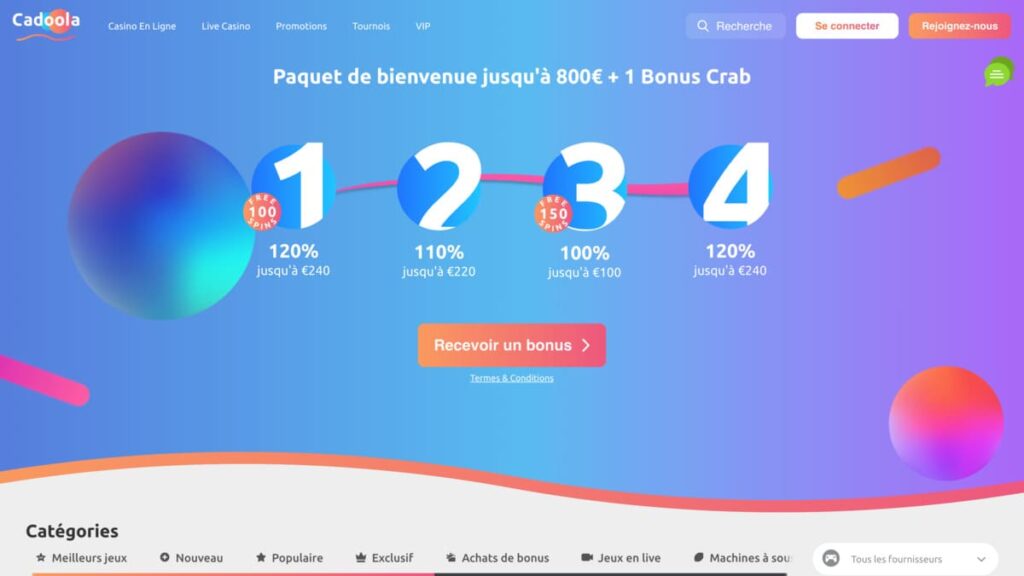1024x576 pixels.
Task: Expand the Tous les fournisseurs dropdown
Action: (905, 559)
